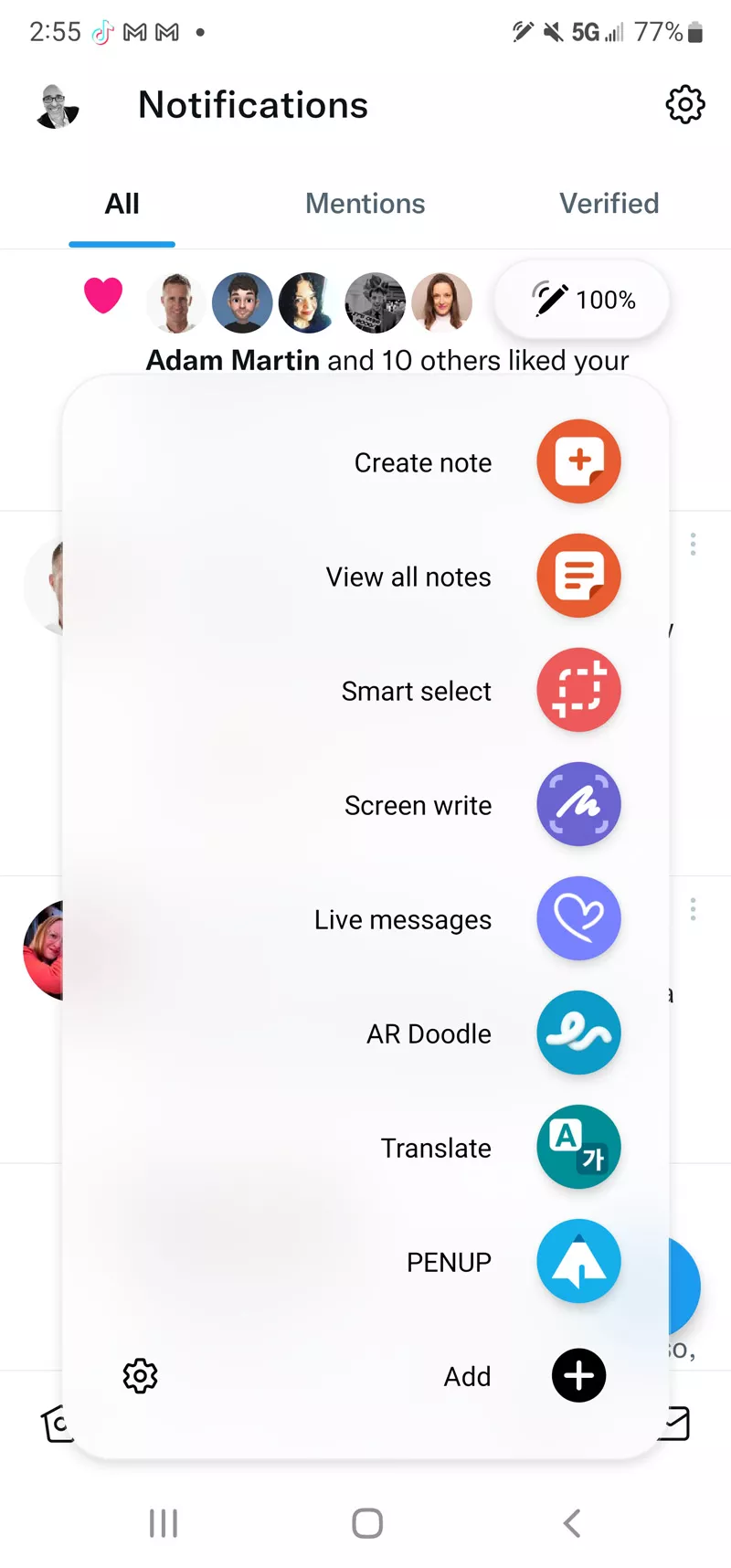The height and width of the screenshot is (1568, 731).
Task: Open the profile avatar menu
Action: pyautogui.click(x=58, y=106)
